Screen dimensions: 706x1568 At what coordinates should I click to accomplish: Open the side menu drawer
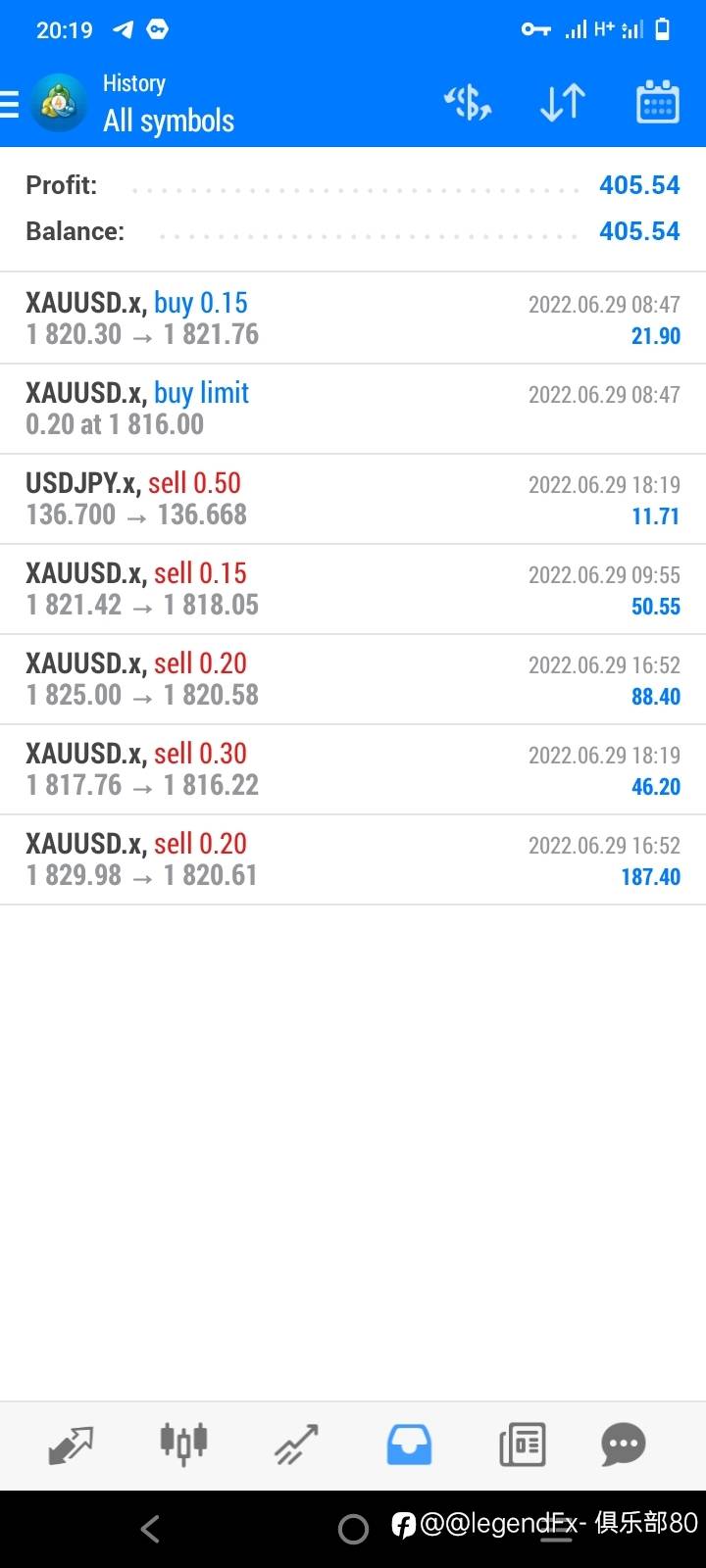click(12, 104)
